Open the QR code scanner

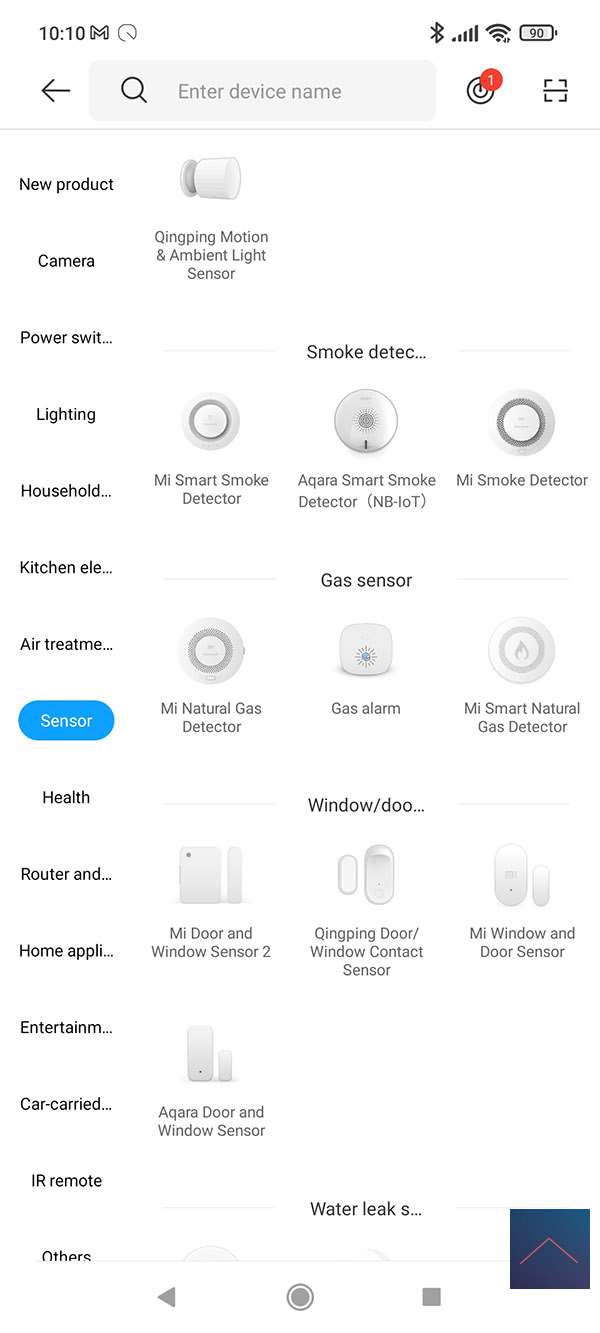click(x=555, y=91)
